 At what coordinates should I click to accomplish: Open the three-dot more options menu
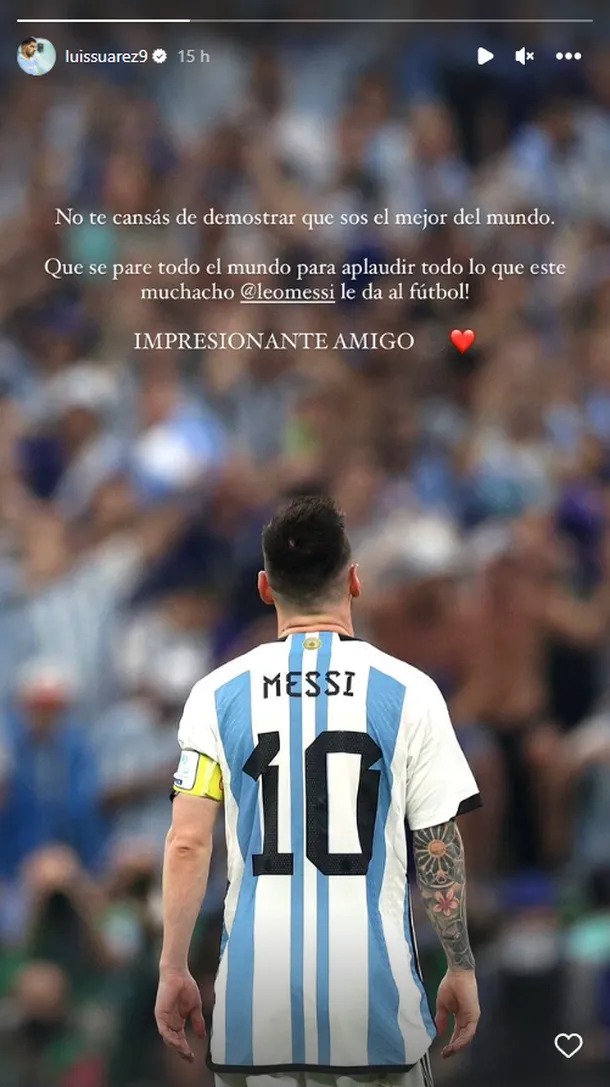[568, 56]
